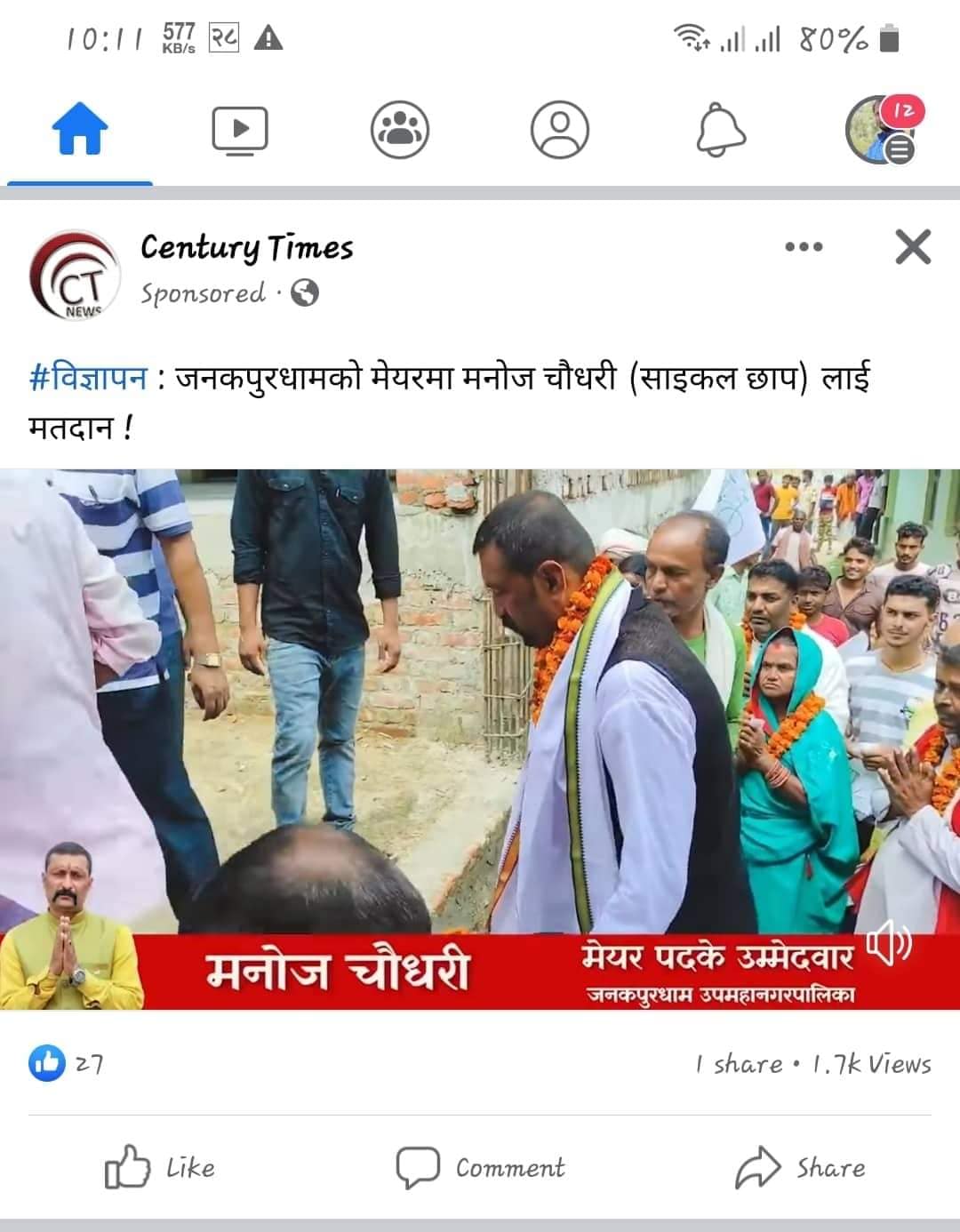Open the Watch video tab
This screenshot has height=1232, width=960.
239,130
